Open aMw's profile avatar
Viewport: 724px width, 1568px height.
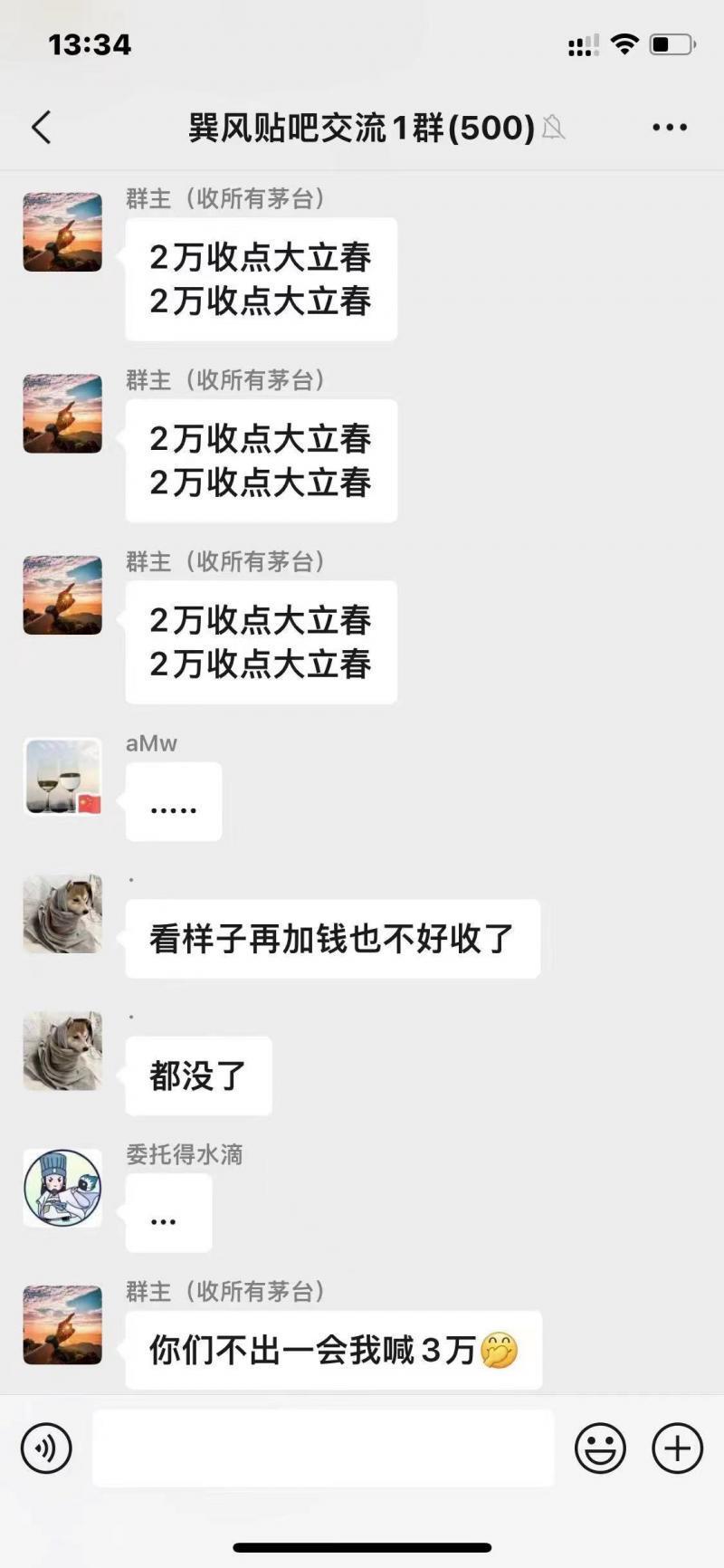tap(62, 777)
